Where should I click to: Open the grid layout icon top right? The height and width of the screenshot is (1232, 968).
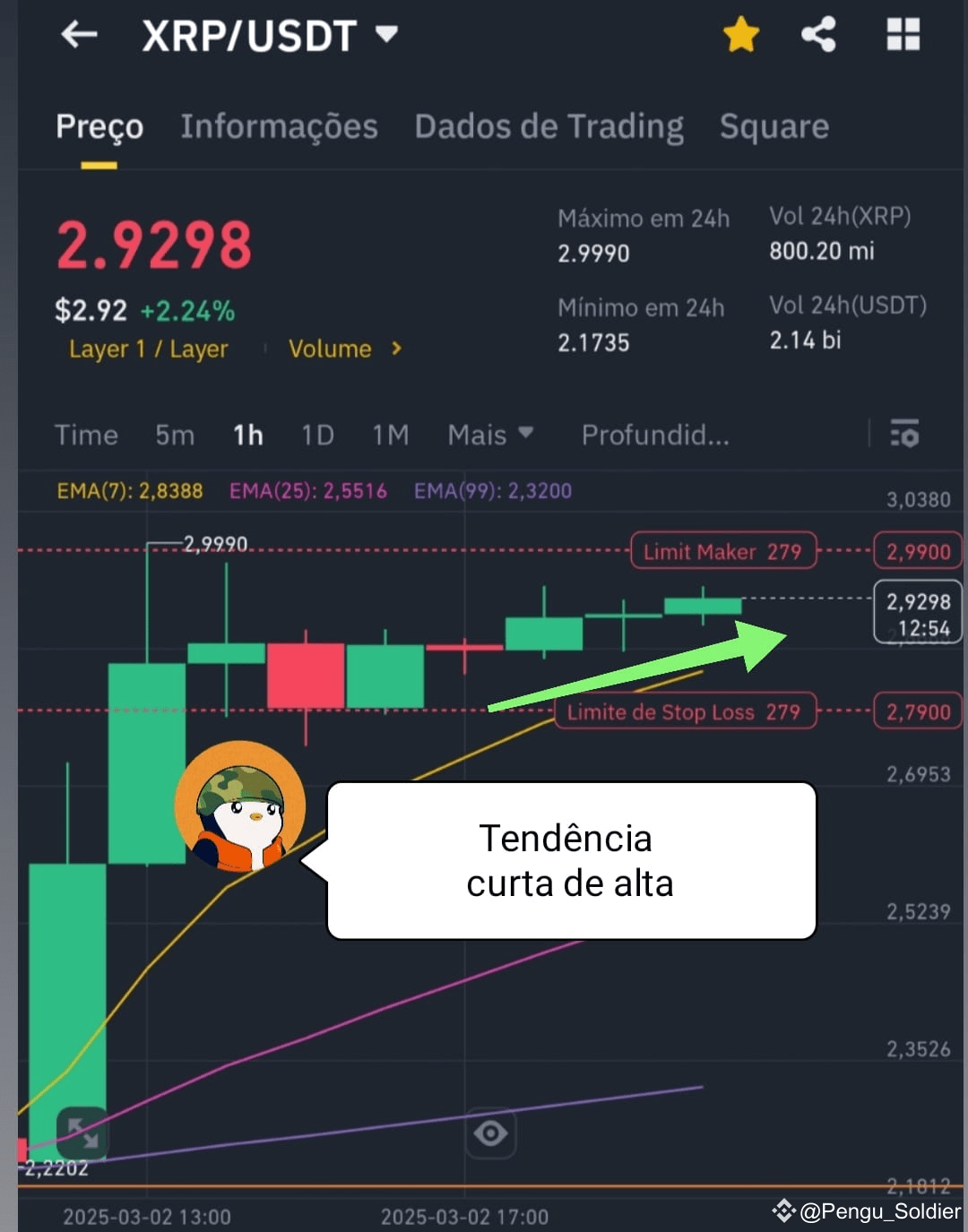tap(902, 36)
